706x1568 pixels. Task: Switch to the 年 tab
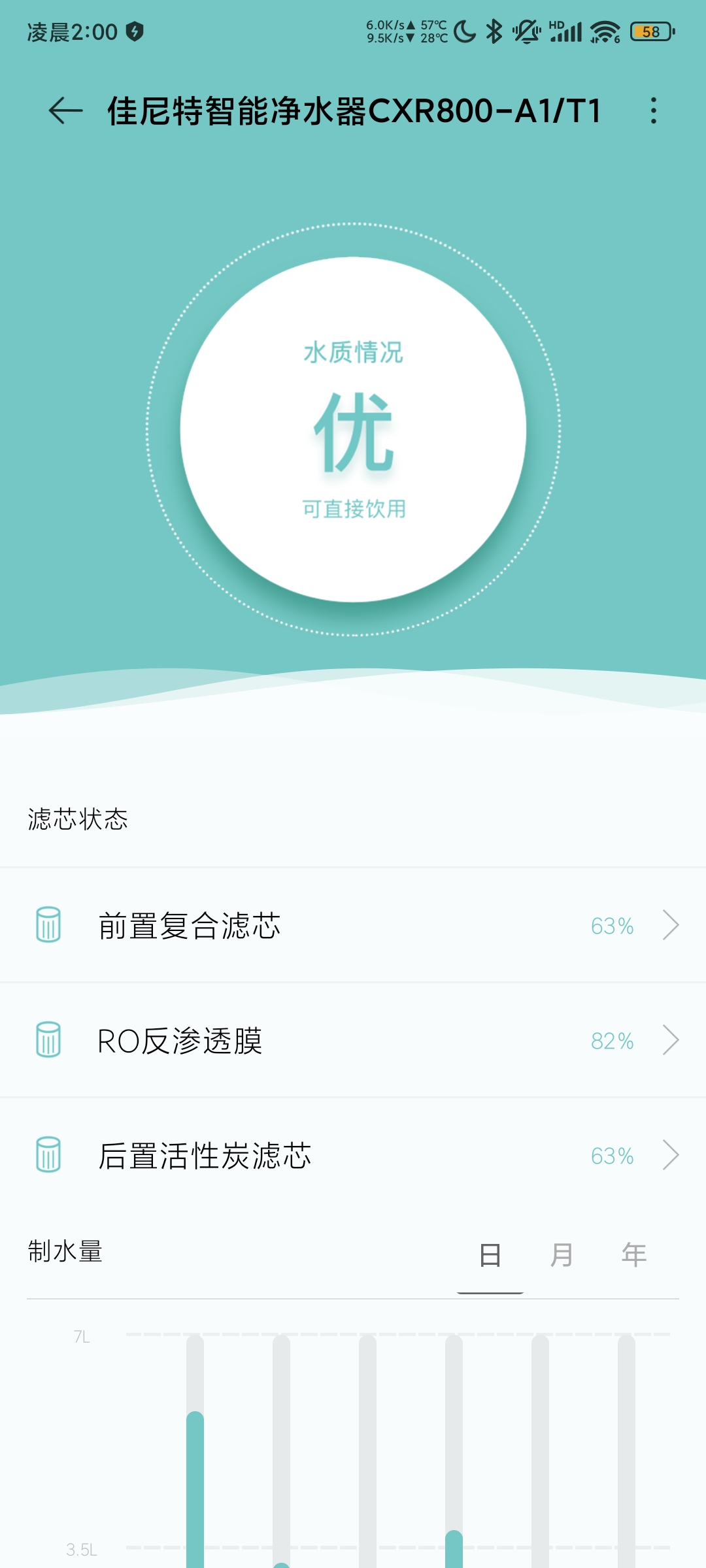point(634,1255)
